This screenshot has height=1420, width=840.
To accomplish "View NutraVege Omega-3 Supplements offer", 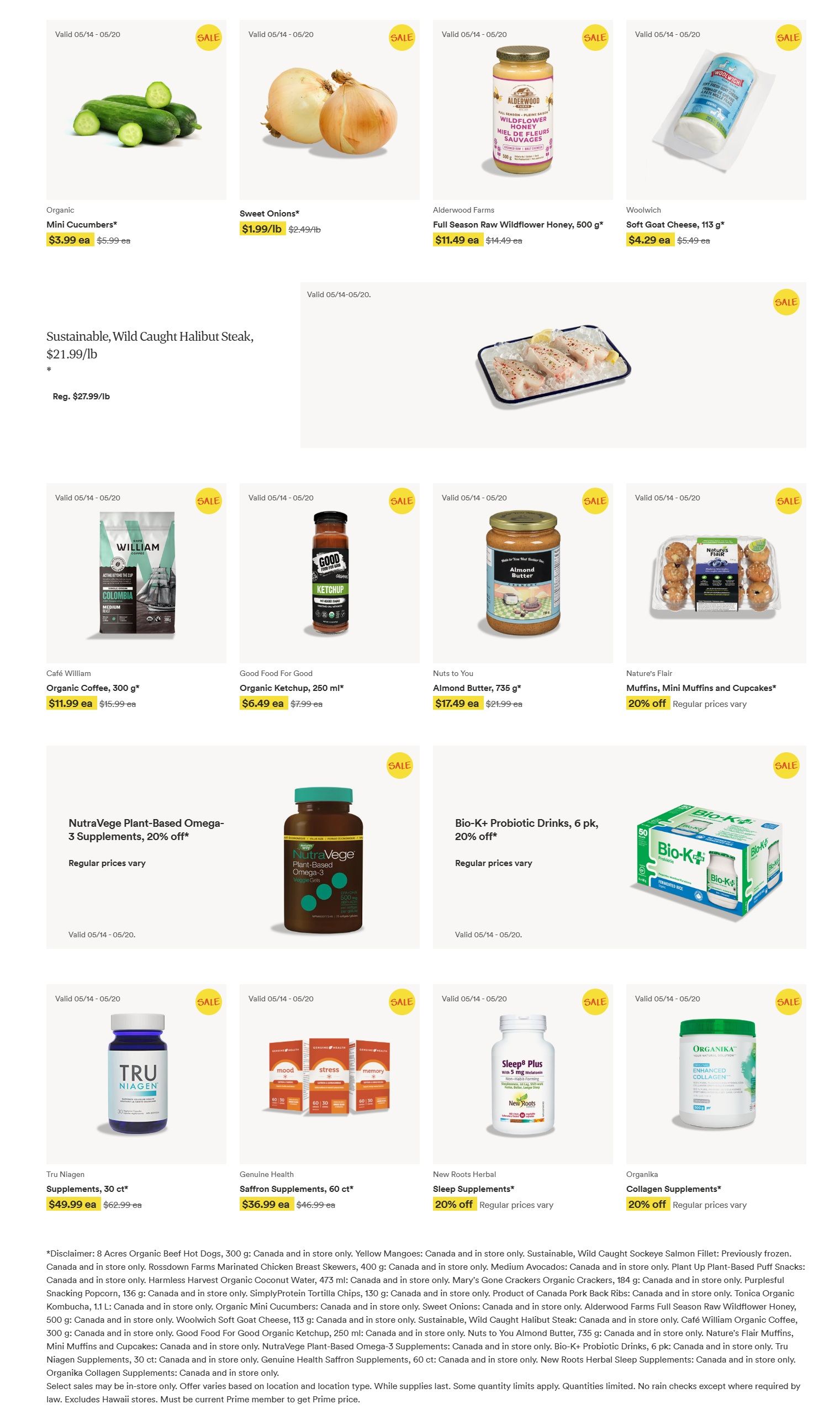I will 233,847.
